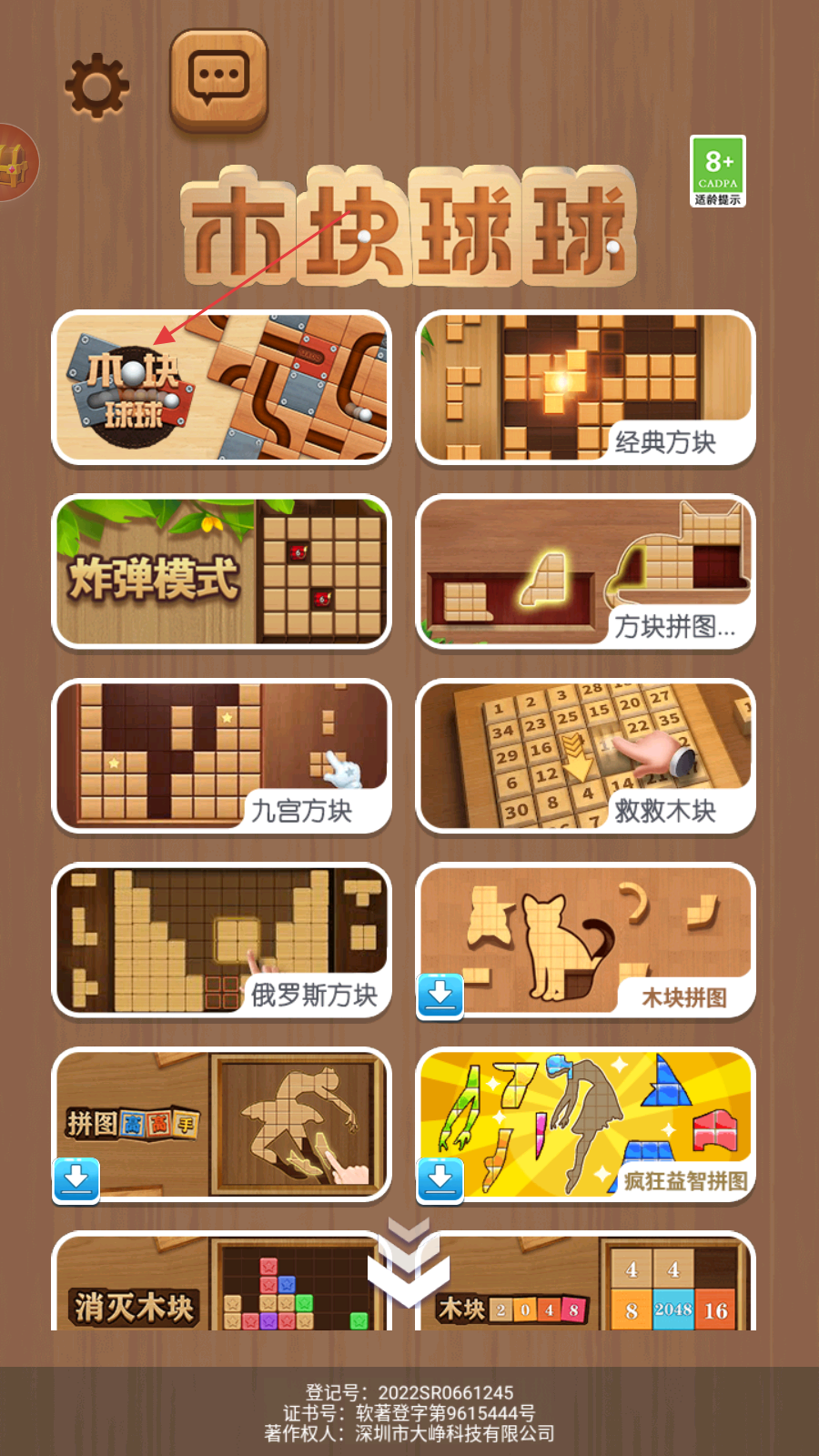819x1456 pixels.
Task: Download the 木块拼图 game
Action: pos(440,995)
